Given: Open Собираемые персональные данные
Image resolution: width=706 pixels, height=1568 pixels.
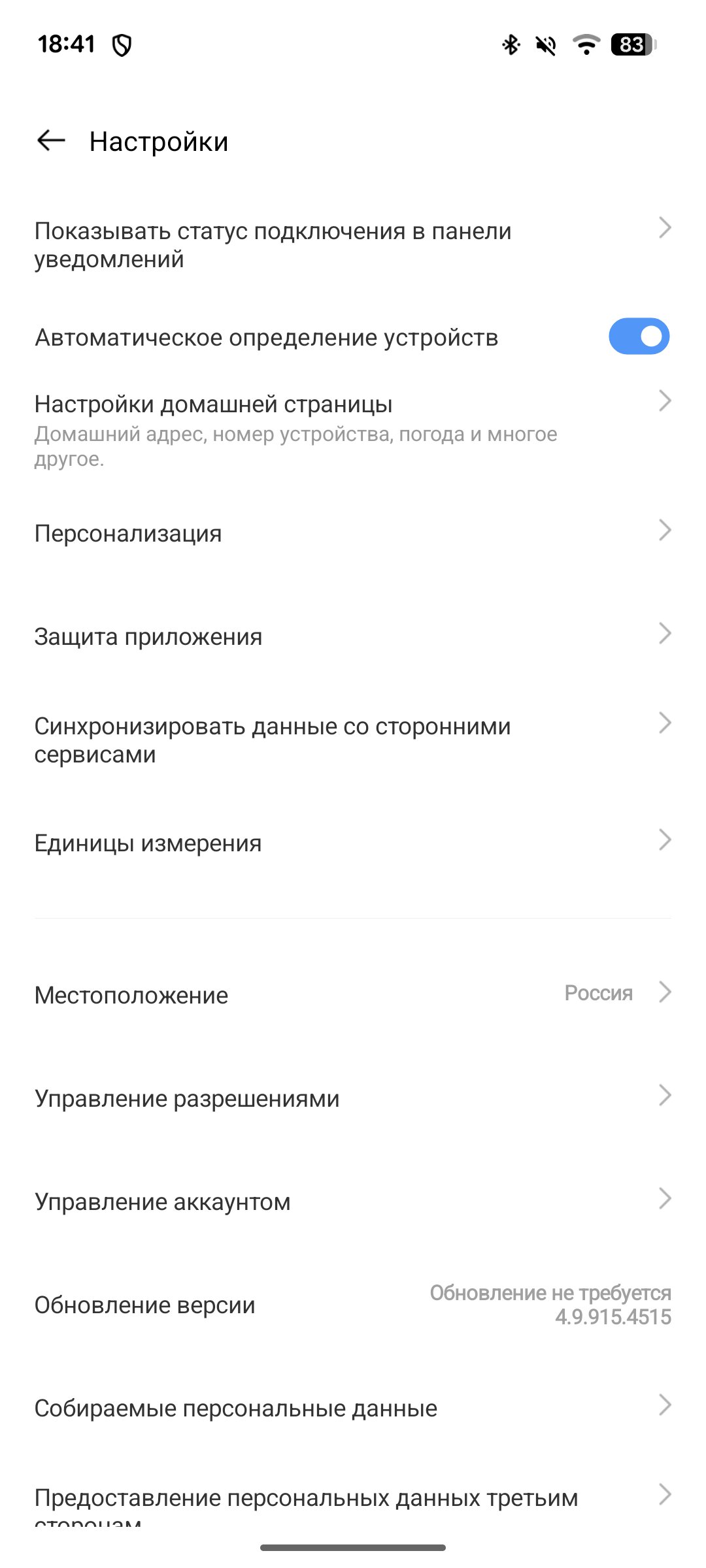Looking at the screenshot, I should pyautogui.click(x=353, y=1408).
